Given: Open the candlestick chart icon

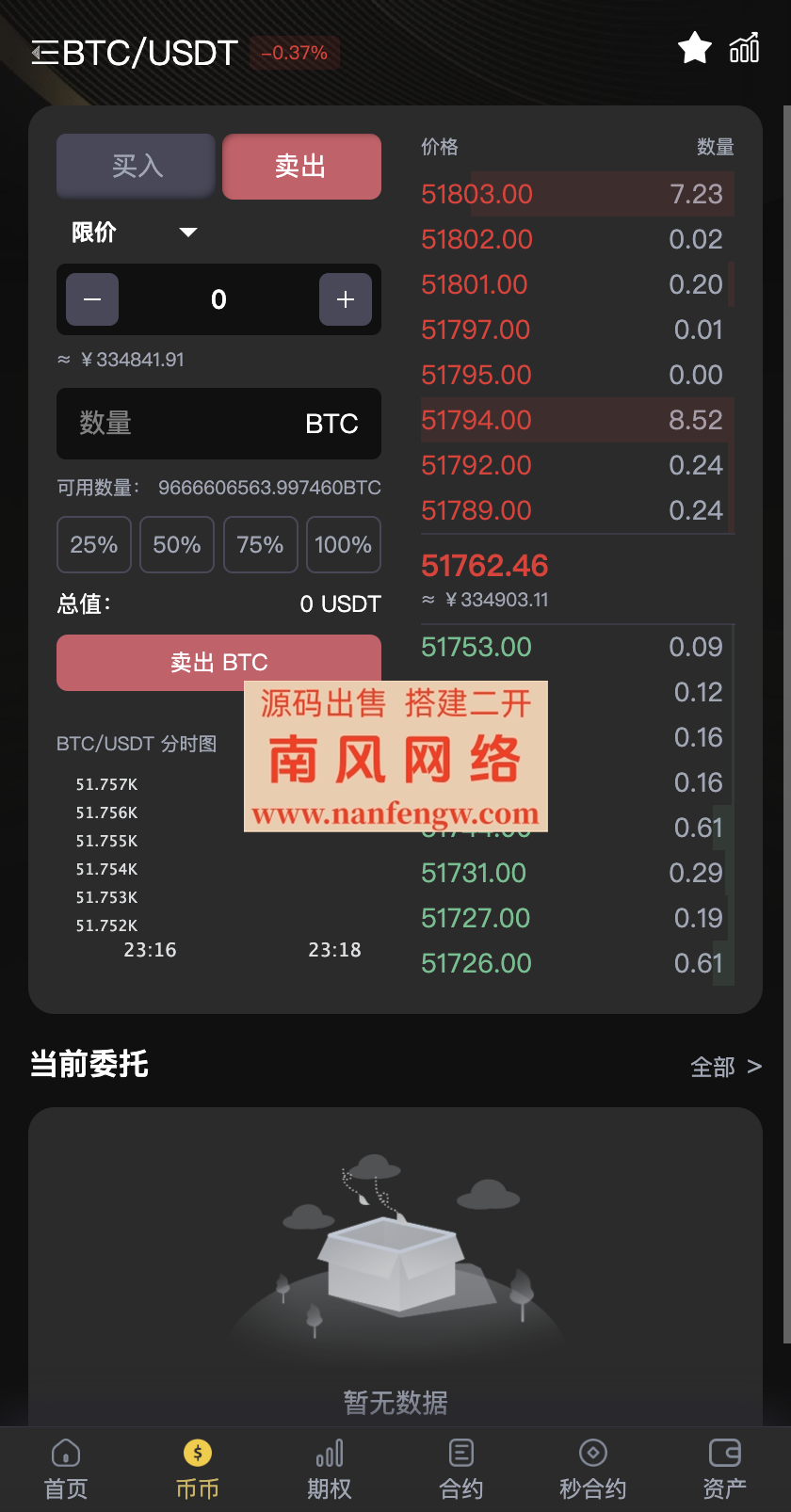Looking at the screenshot, I should [744, 48].
